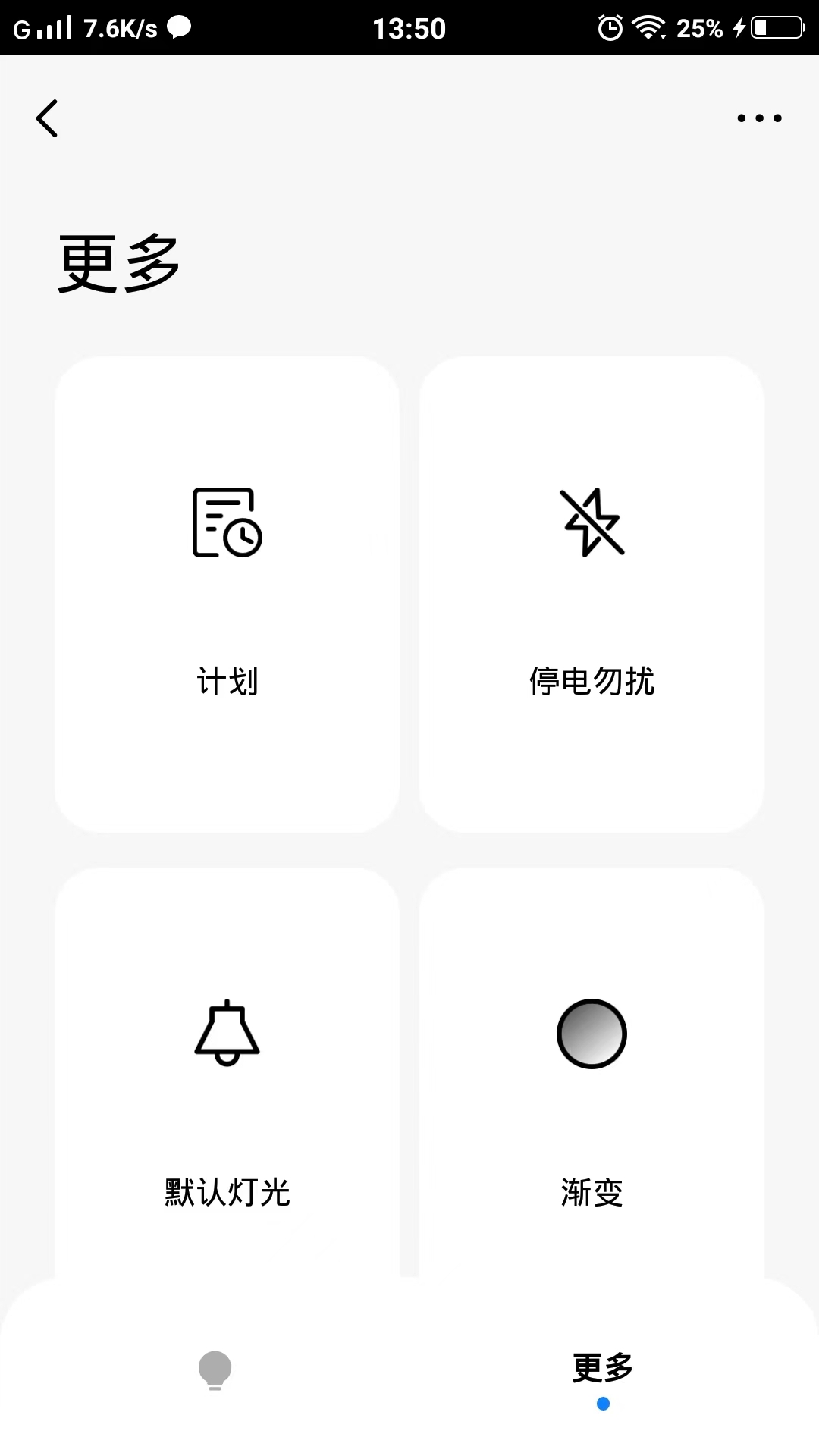
Task: Tap the battery indicator in status bar
Action: 773,27
